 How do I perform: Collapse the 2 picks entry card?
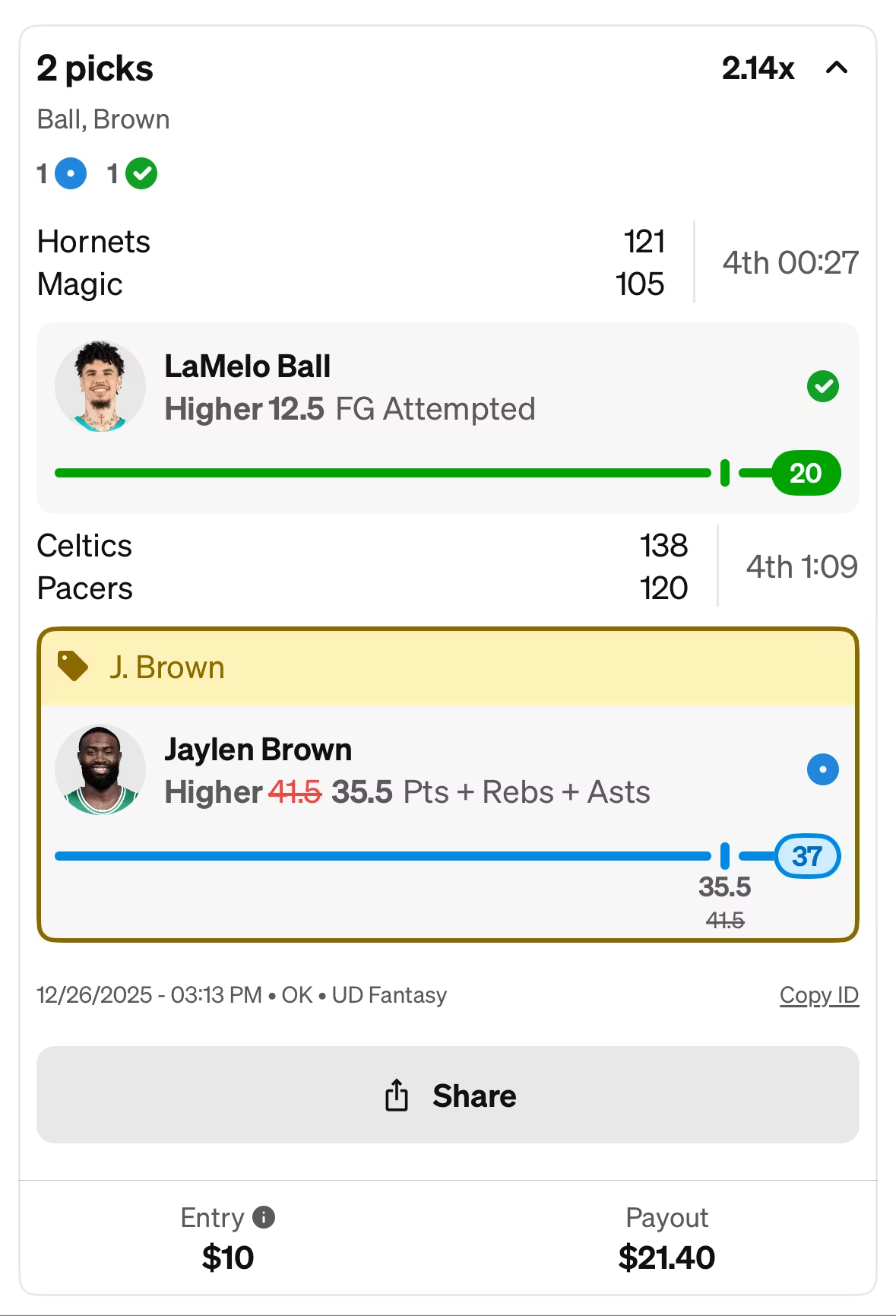(x=836, y=68)
